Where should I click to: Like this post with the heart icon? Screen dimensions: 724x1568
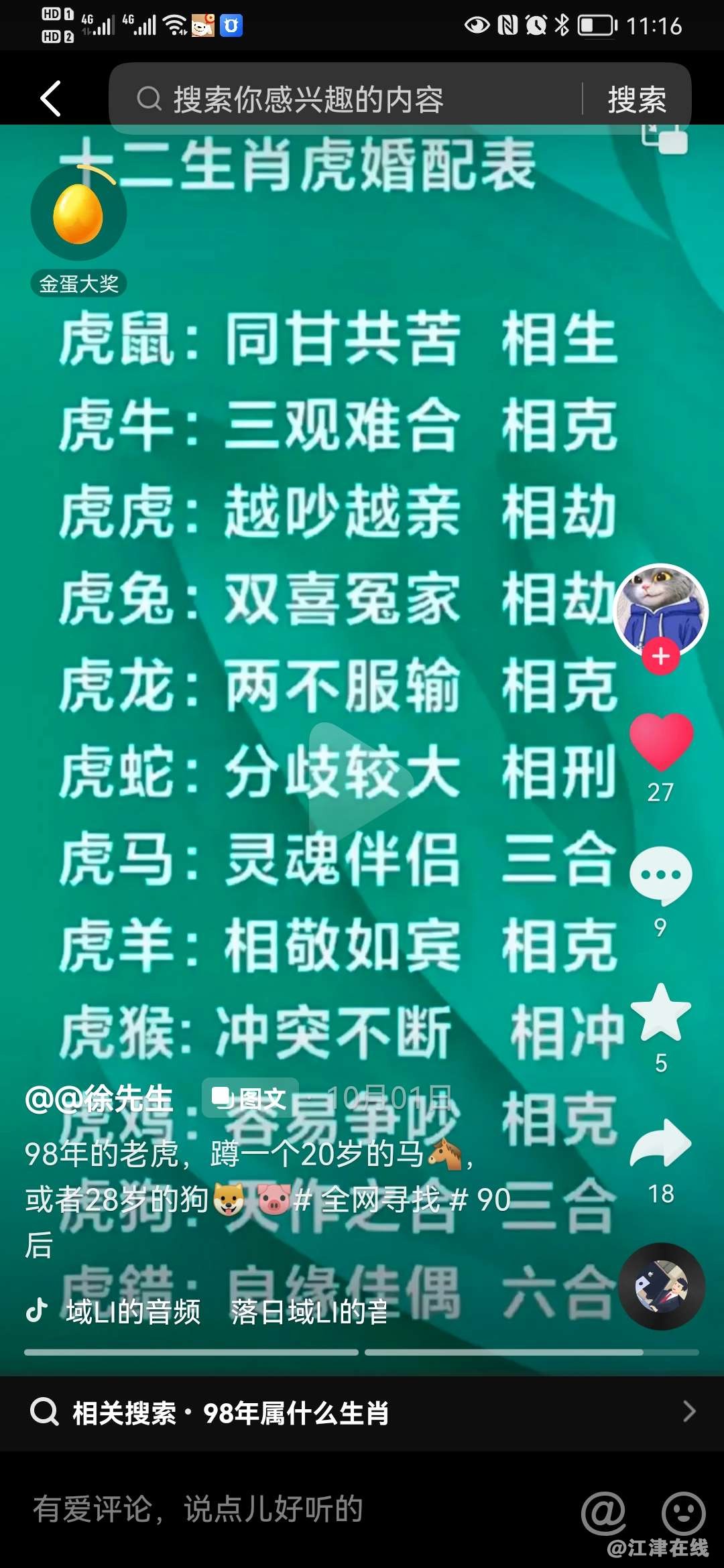click(661, 742)
